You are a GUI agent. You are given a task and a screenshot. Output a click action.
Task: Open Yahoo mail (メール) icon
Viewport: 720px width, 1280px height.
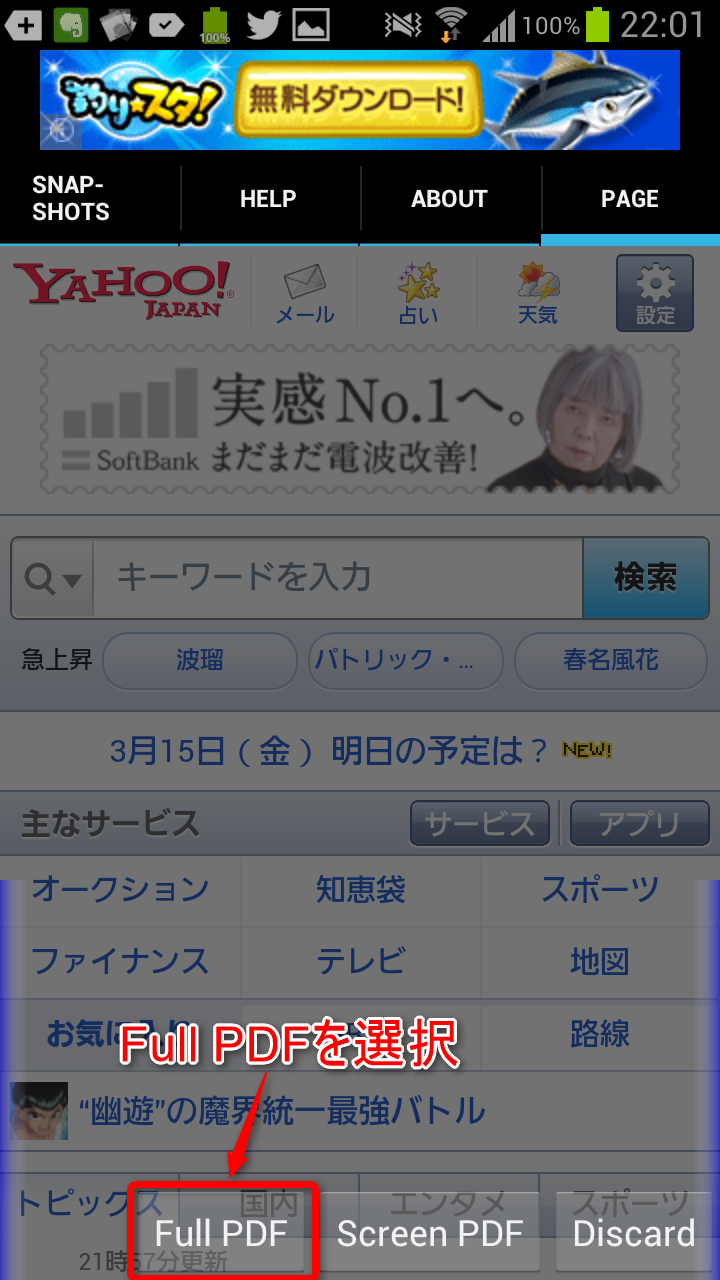tap(305, 294)
